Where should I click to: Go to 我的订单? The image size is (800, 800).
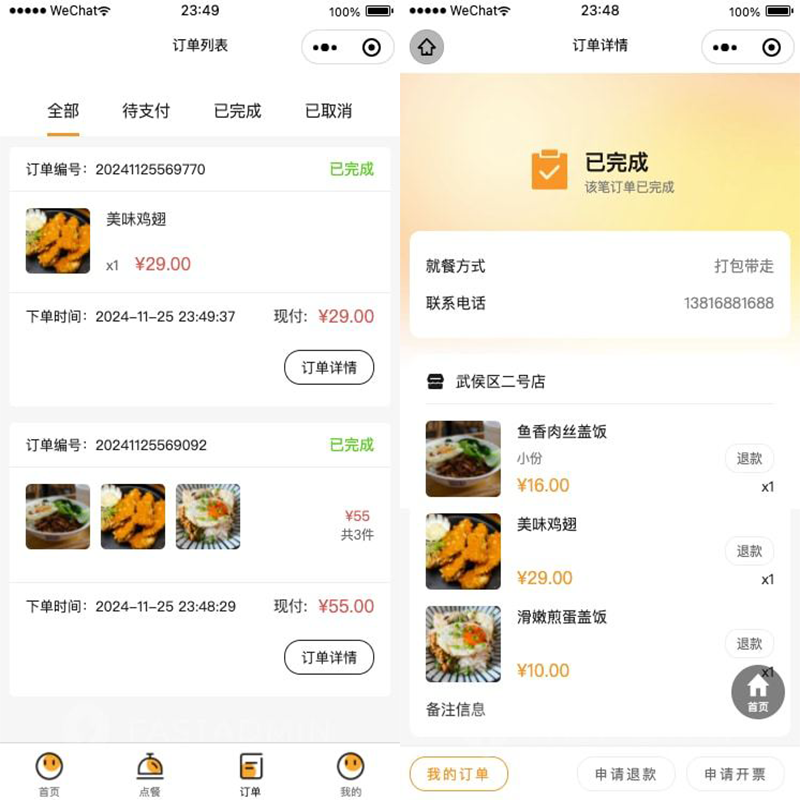pos(458,774)
